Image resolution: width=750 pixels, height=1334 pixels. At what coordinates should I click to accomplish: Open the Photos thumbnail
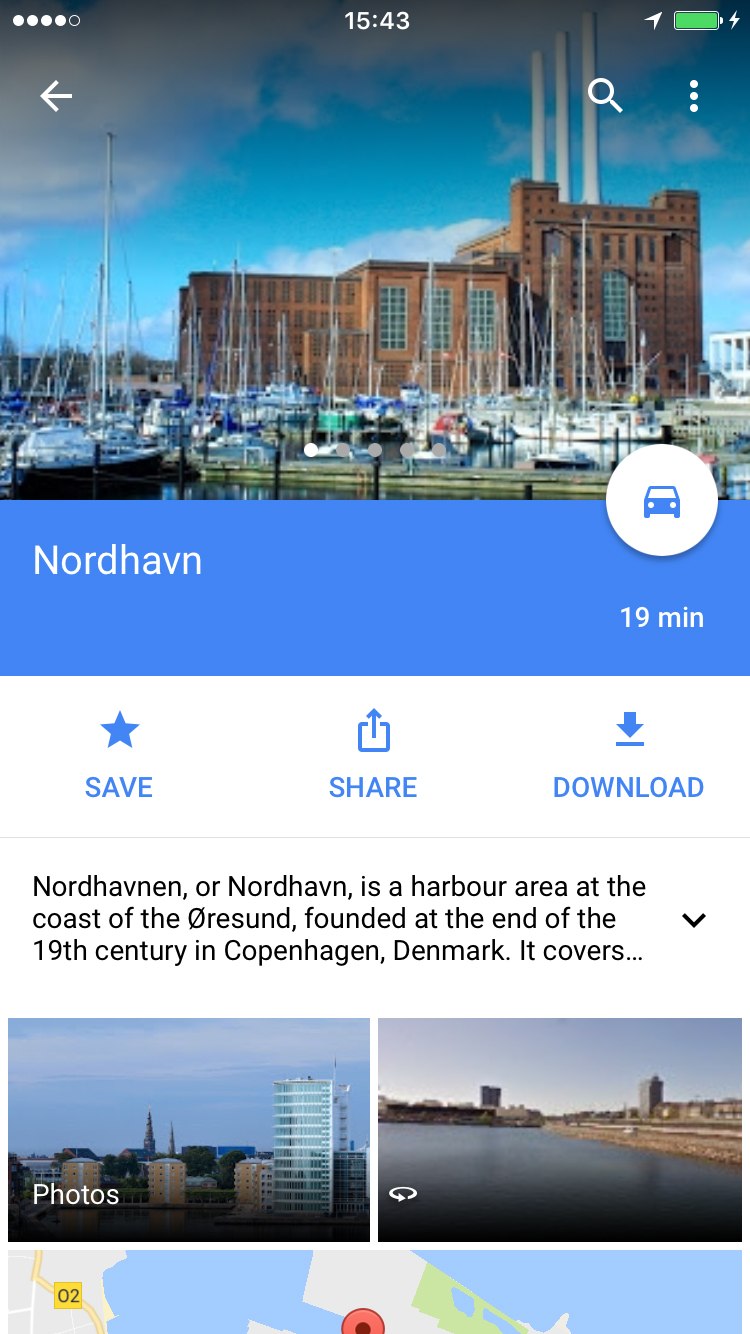189,1130
